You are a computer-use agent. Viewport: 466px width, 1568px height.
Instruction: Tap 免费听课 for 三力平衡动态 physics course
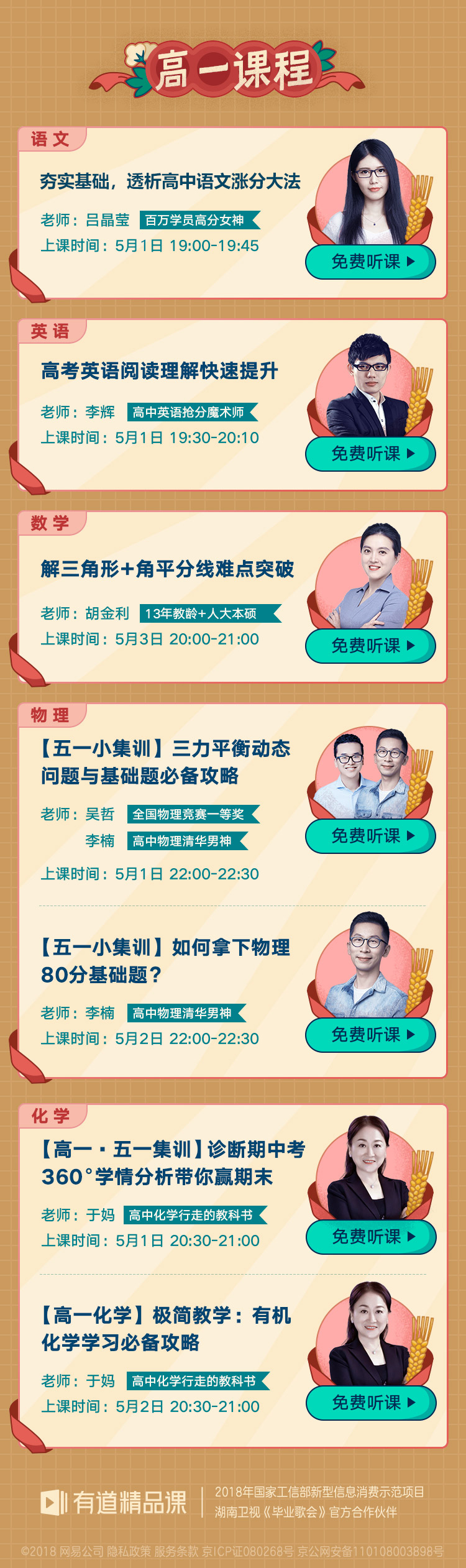click(370, 836)
